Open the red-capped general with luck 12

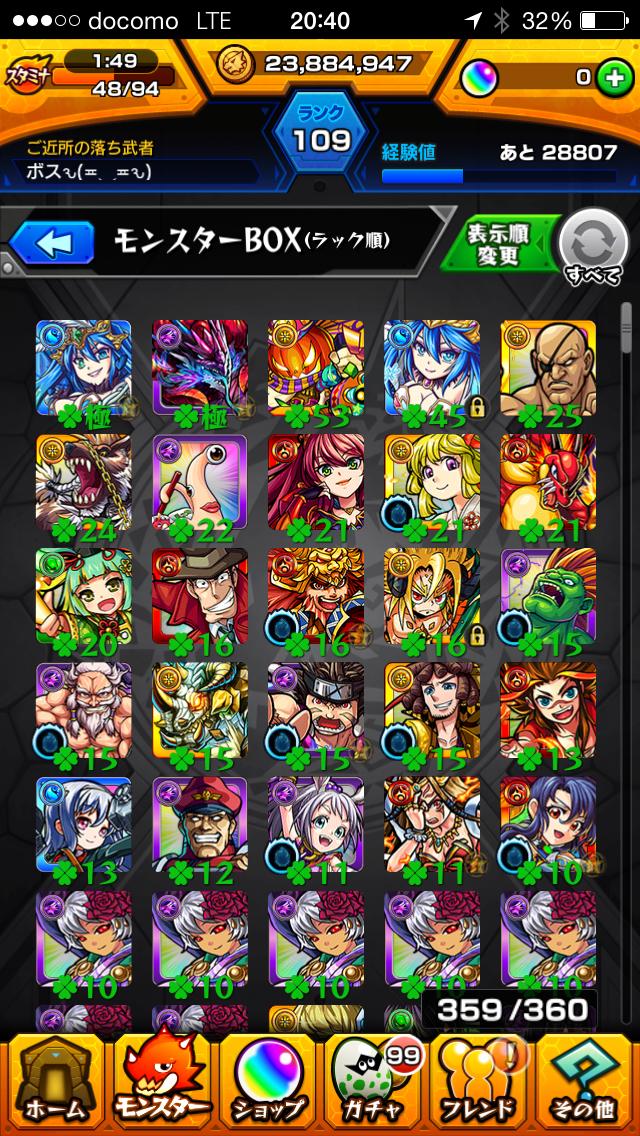pyautogui.click(x=199, y=827)
